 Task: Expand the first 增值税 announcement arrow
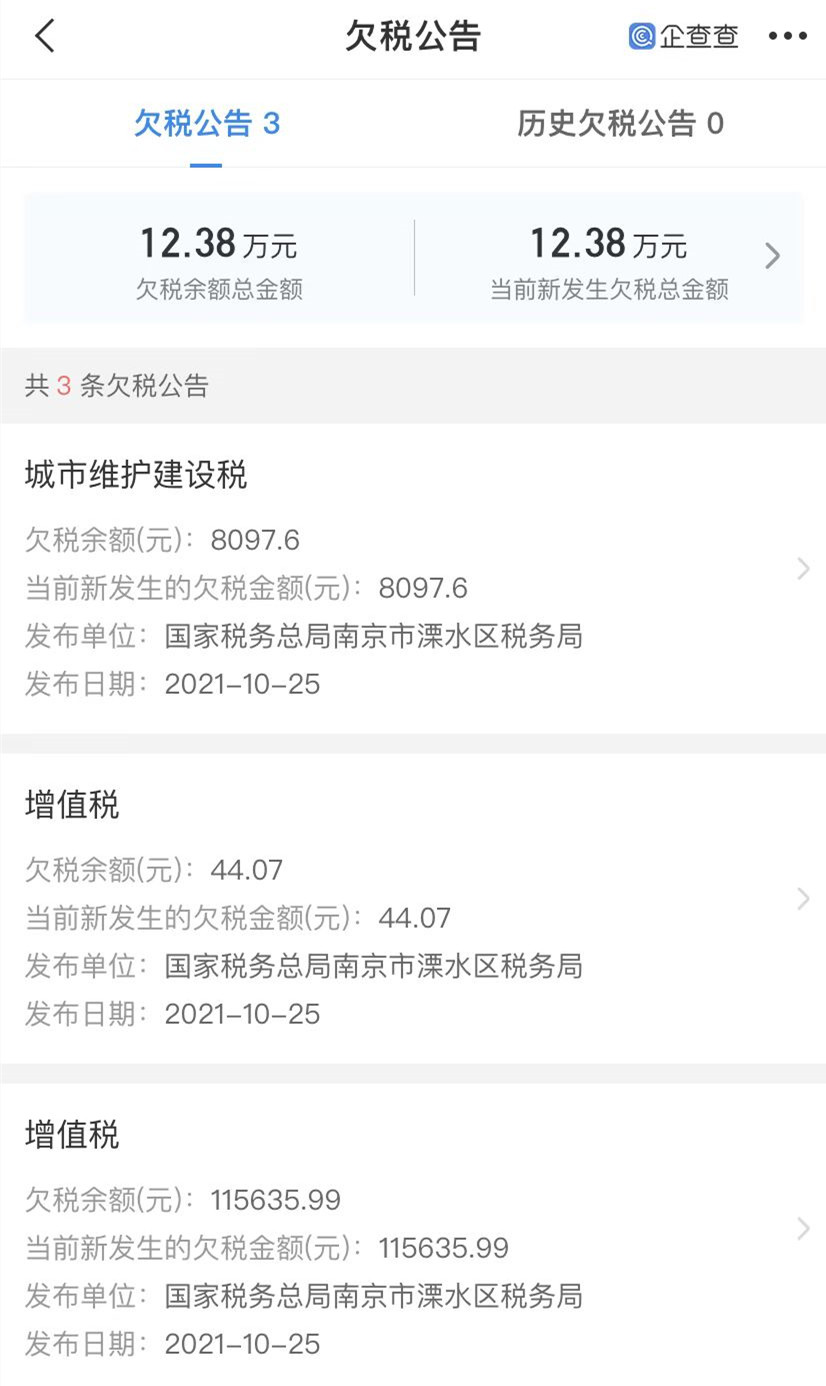(803, 899)
